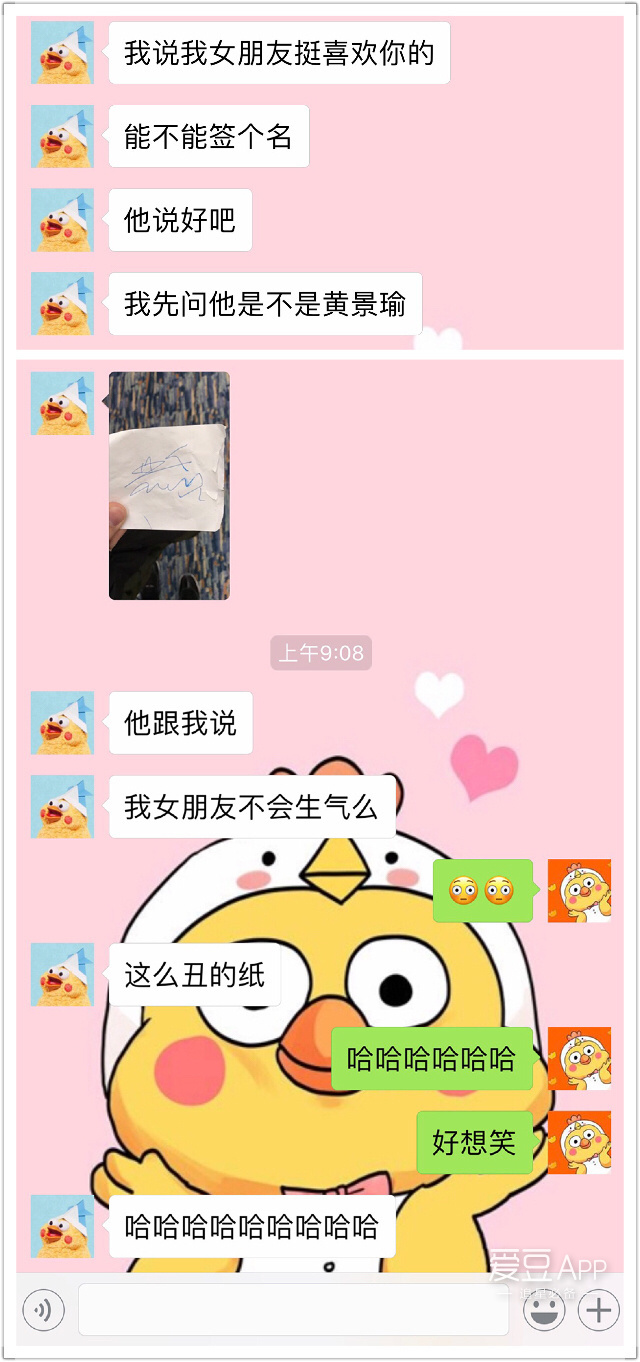Viewport: 640px width, 1362px height.
Task: Focus the message text field
Action: (293, 1310)
